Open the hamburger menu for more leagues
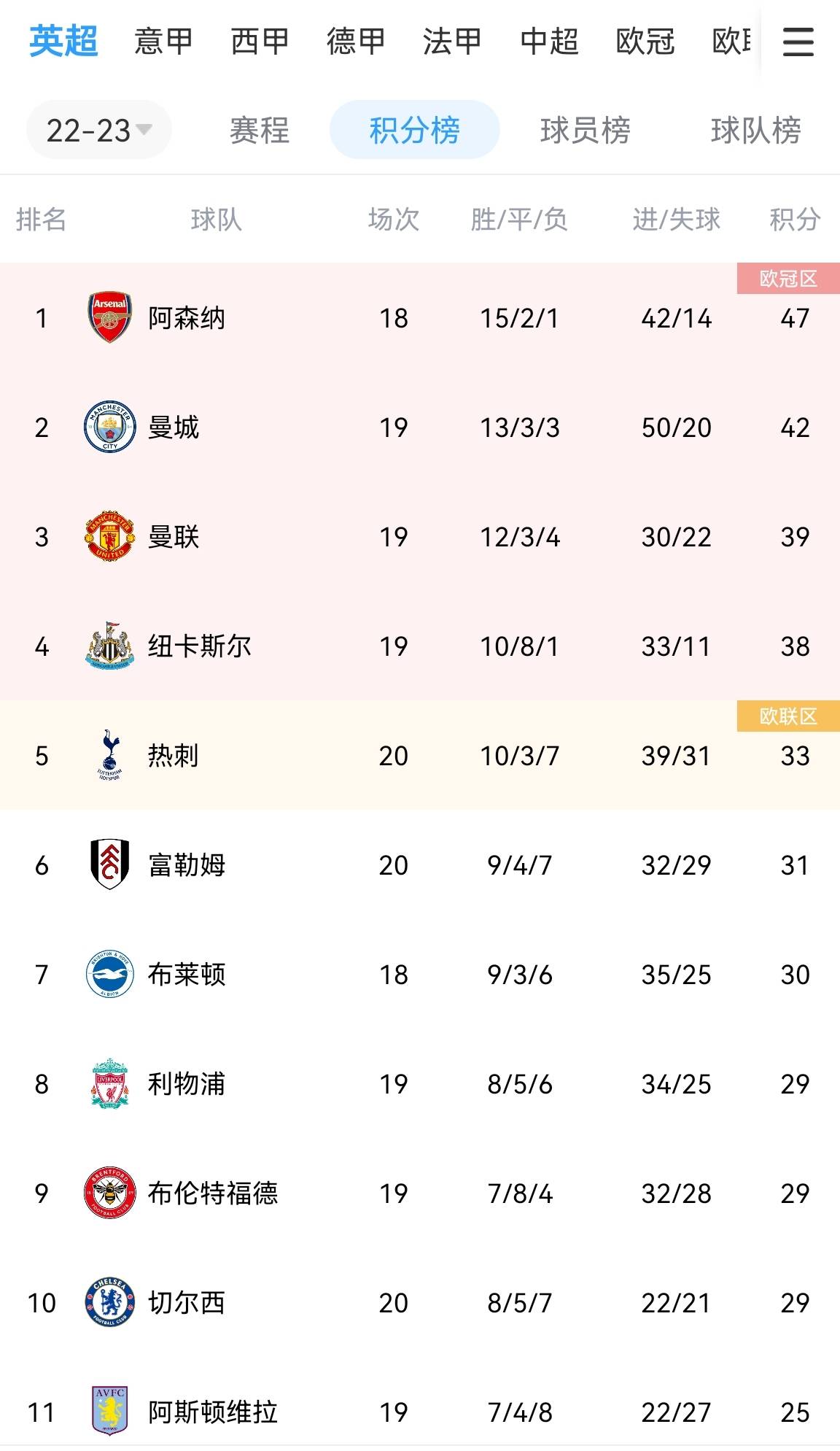The height and width of the screenshot is (1451, 840). click(x=798, y=42)
